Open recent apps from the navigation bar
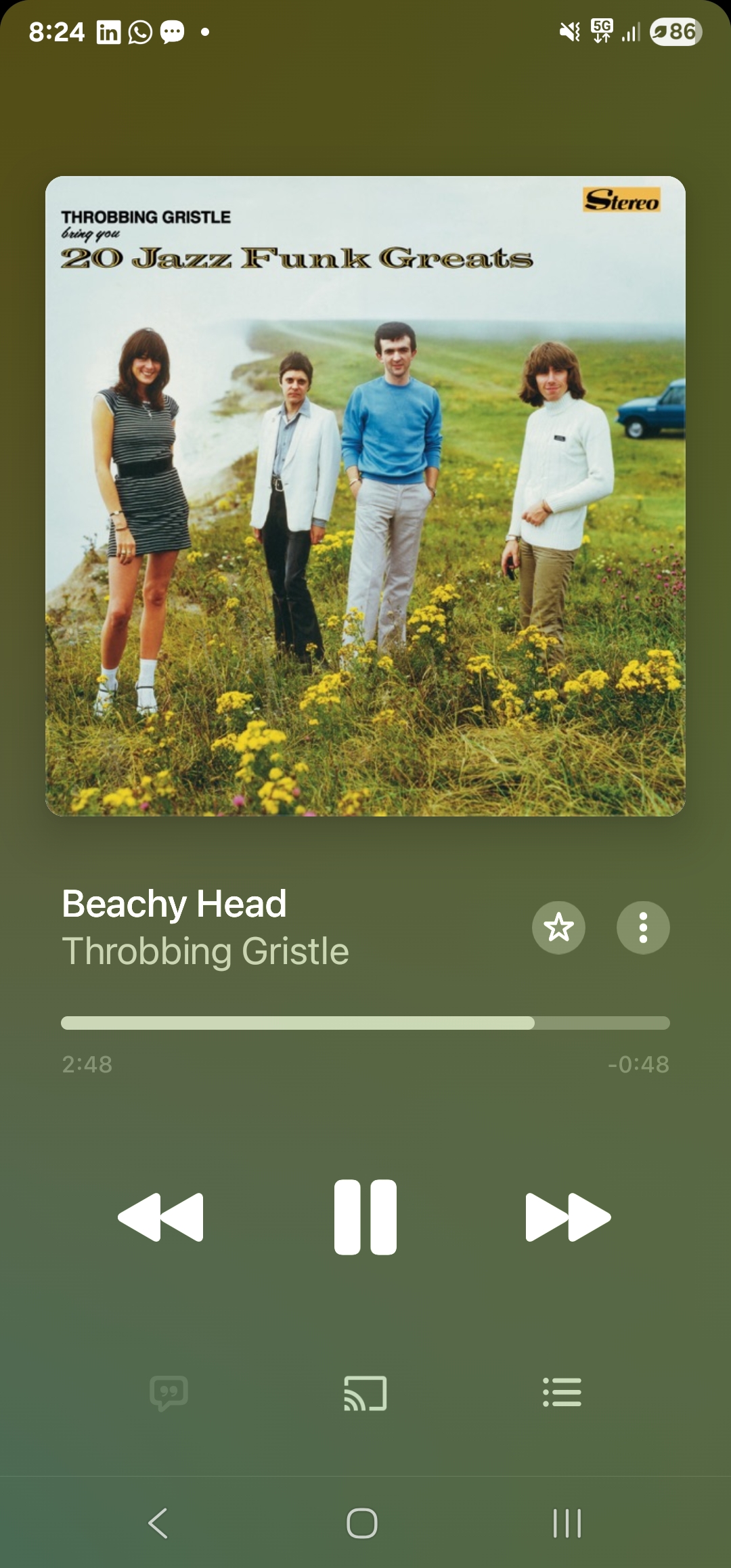Image resolution: width=731 pixels, height=1568 pixels. click(567, 1523)
